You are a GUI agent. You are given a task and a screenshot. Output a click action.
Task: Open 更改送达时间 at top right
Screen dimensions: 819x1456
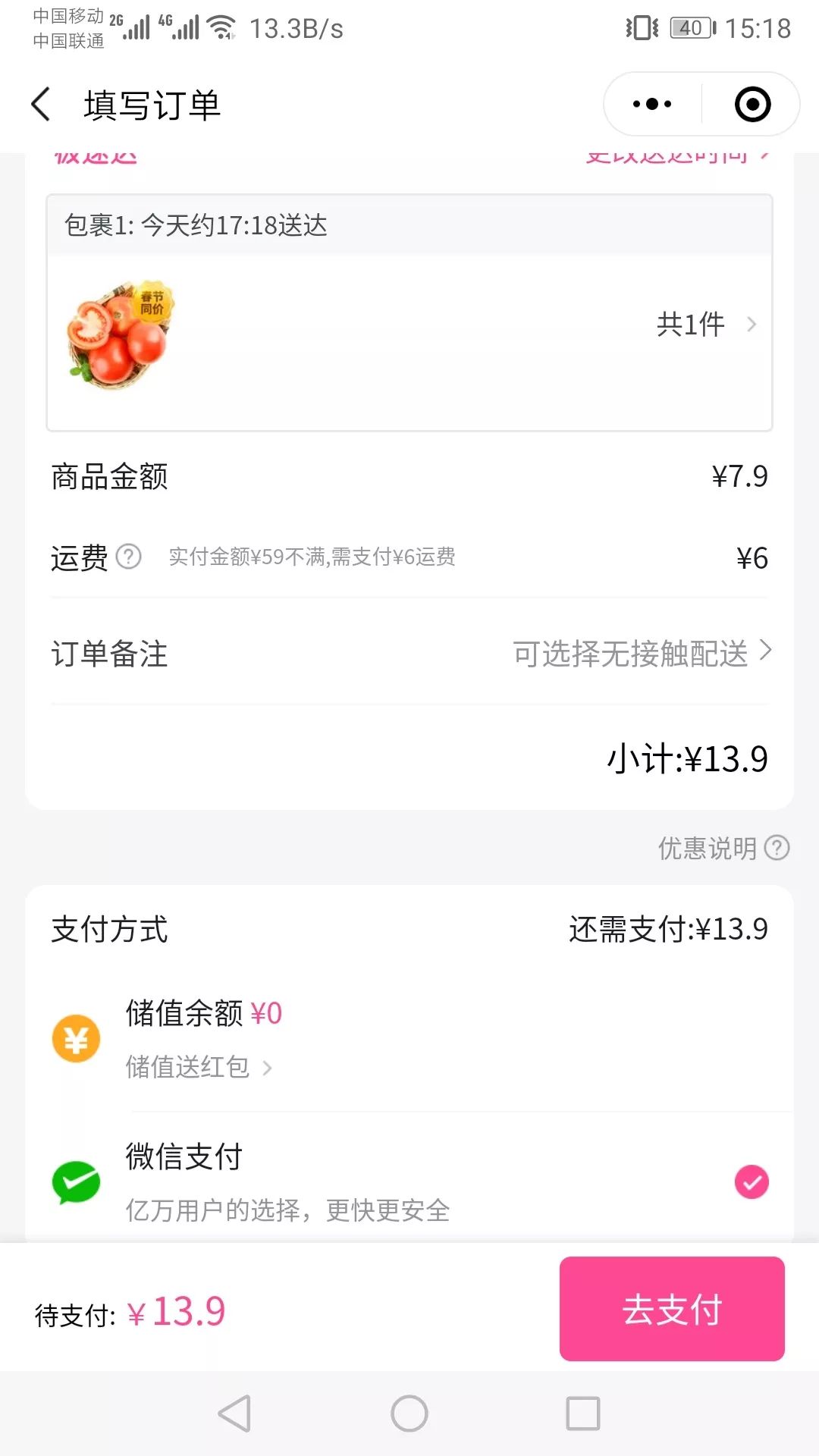click(x=675, y=154)
